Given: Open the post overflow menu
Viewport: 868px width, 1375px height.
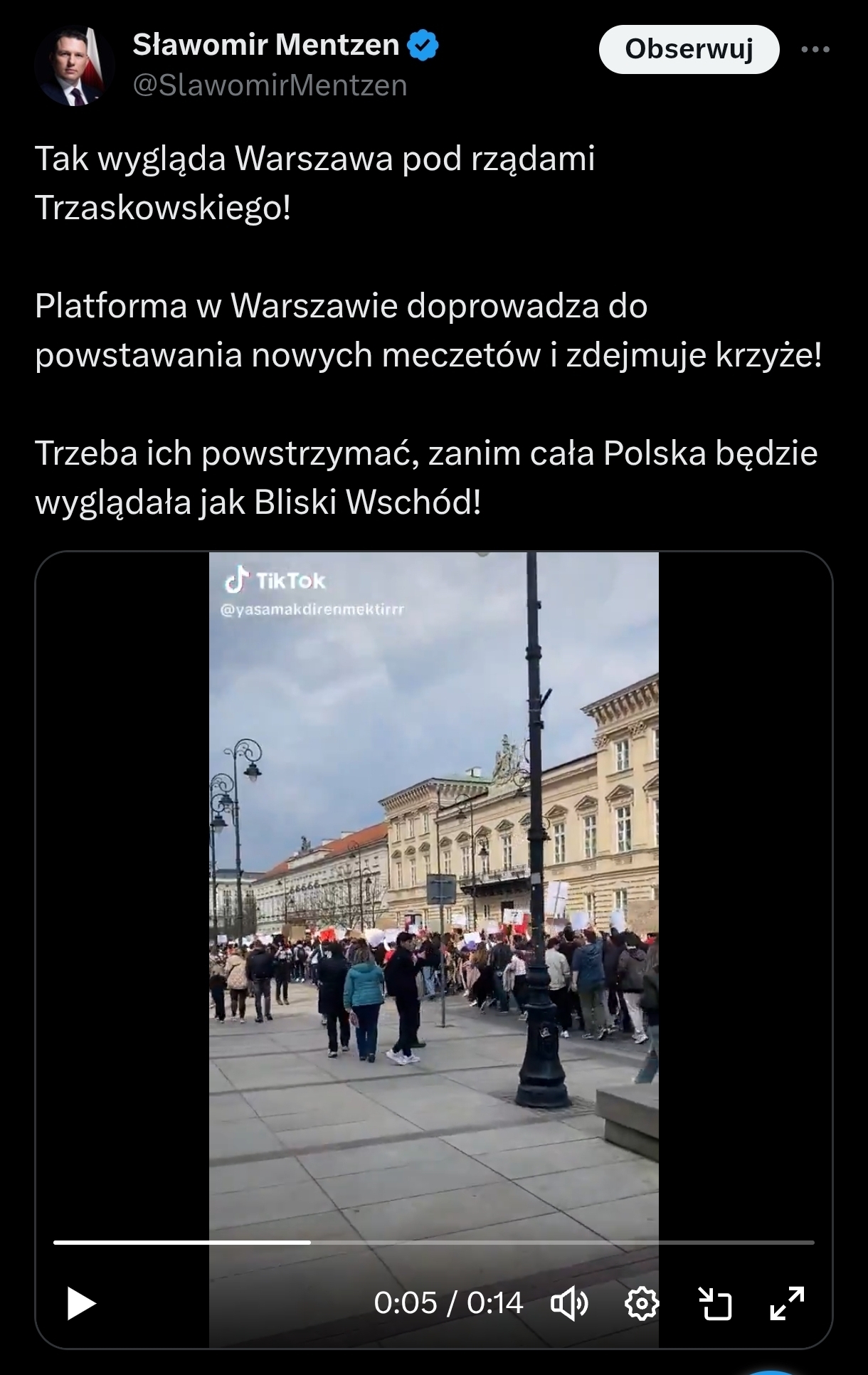Looking at the screenshot, I should 815,50.
